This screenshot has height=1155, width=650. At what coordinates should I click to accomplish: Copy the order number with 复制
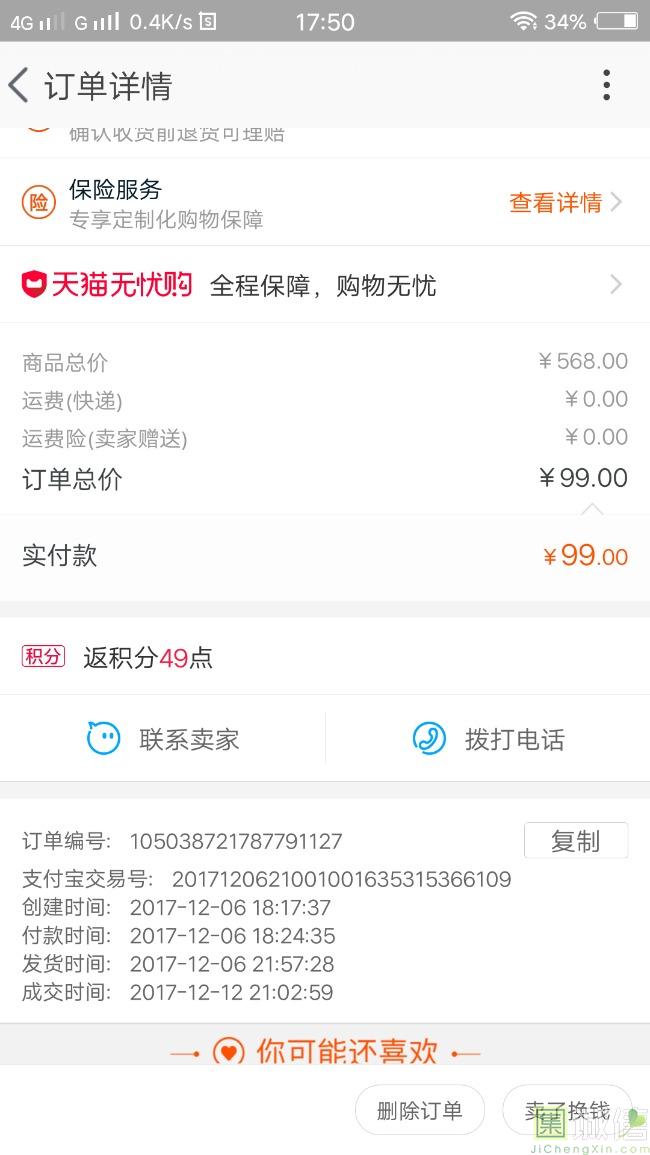point(576,840)
